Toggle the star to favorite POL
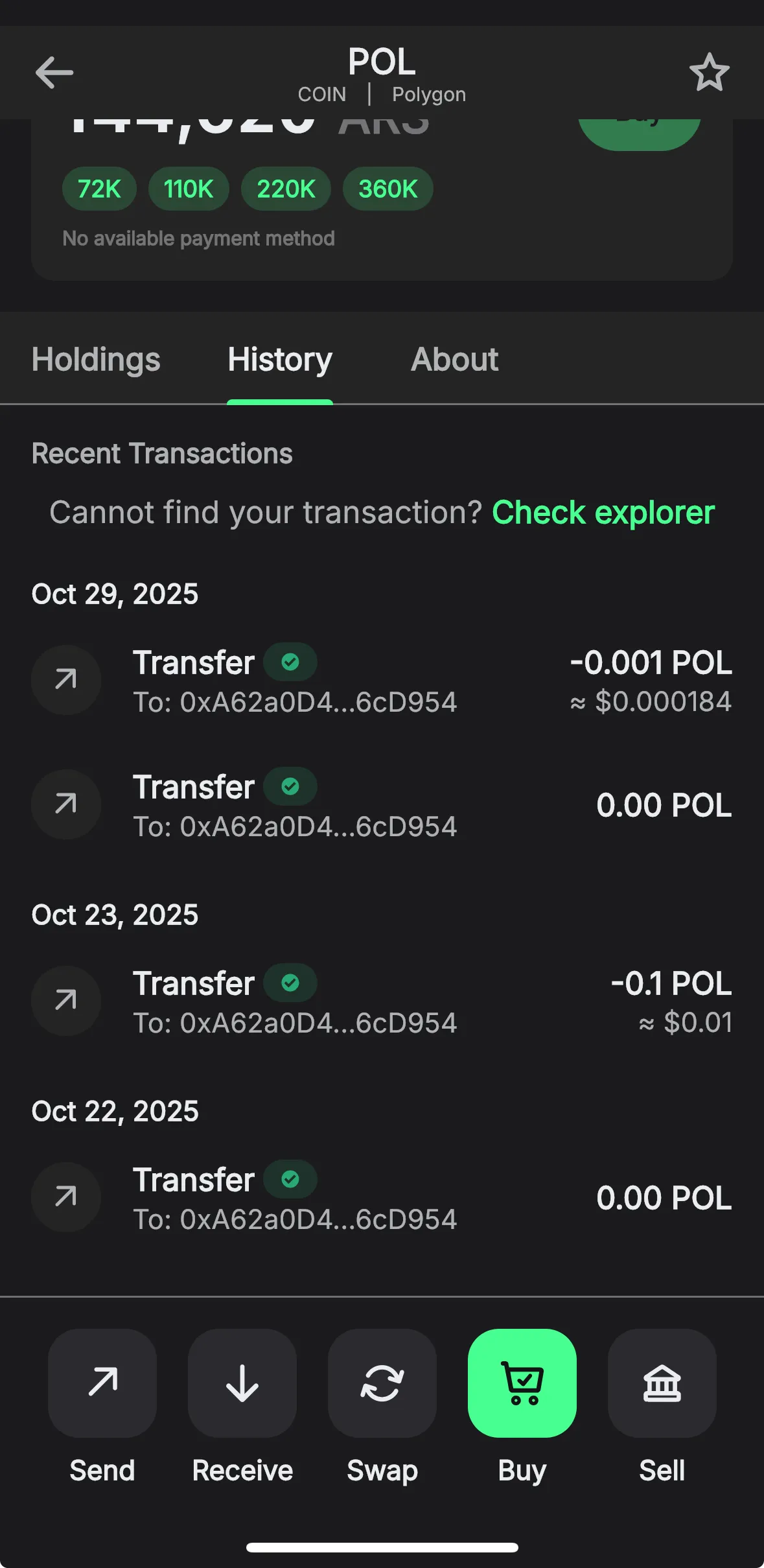 [710, 73]
